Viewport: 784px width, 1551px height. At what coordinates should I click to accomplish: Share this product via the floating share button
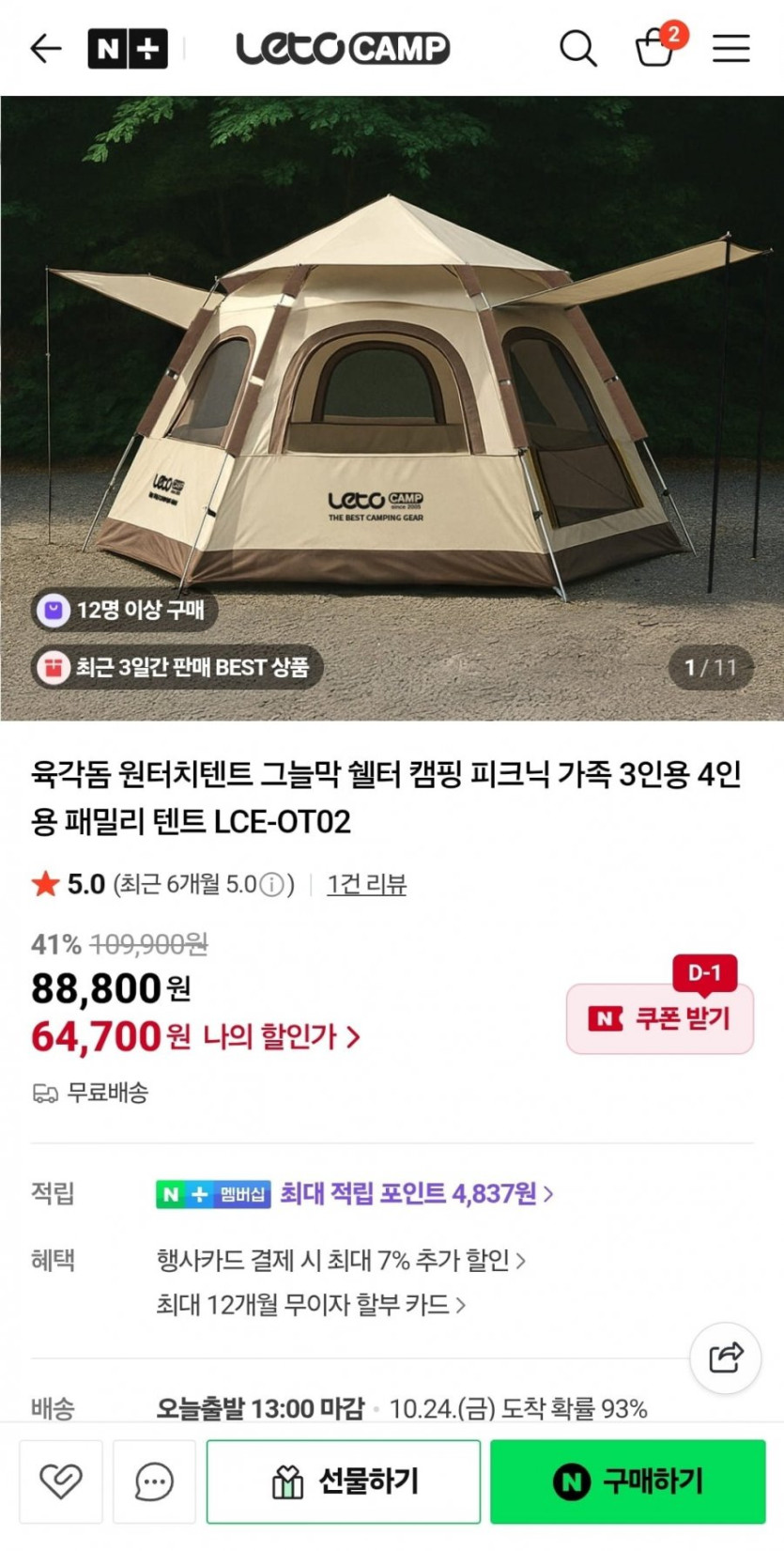(725, 1357)
